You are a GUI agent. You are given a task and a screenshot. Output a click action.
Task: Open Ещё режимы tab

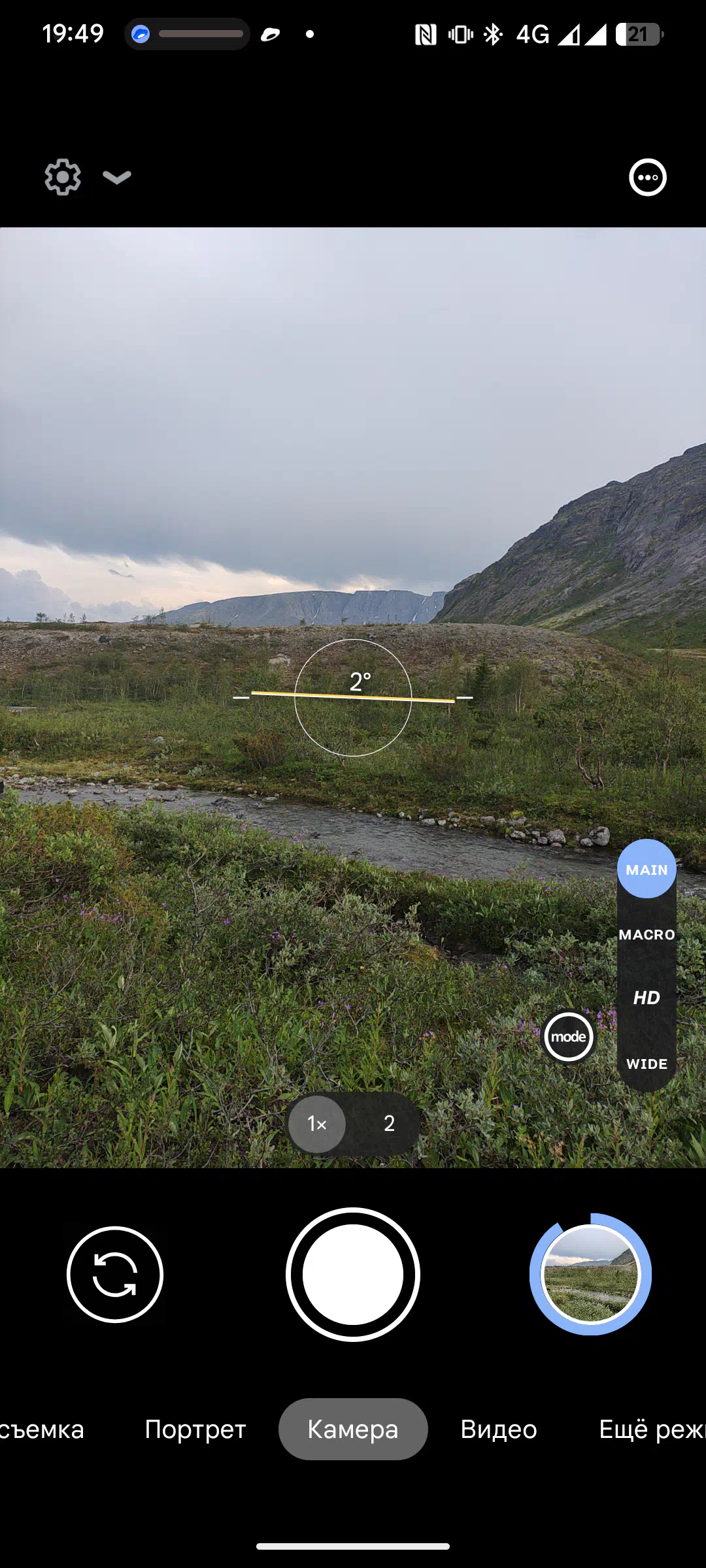click(x=652, y=1429)
